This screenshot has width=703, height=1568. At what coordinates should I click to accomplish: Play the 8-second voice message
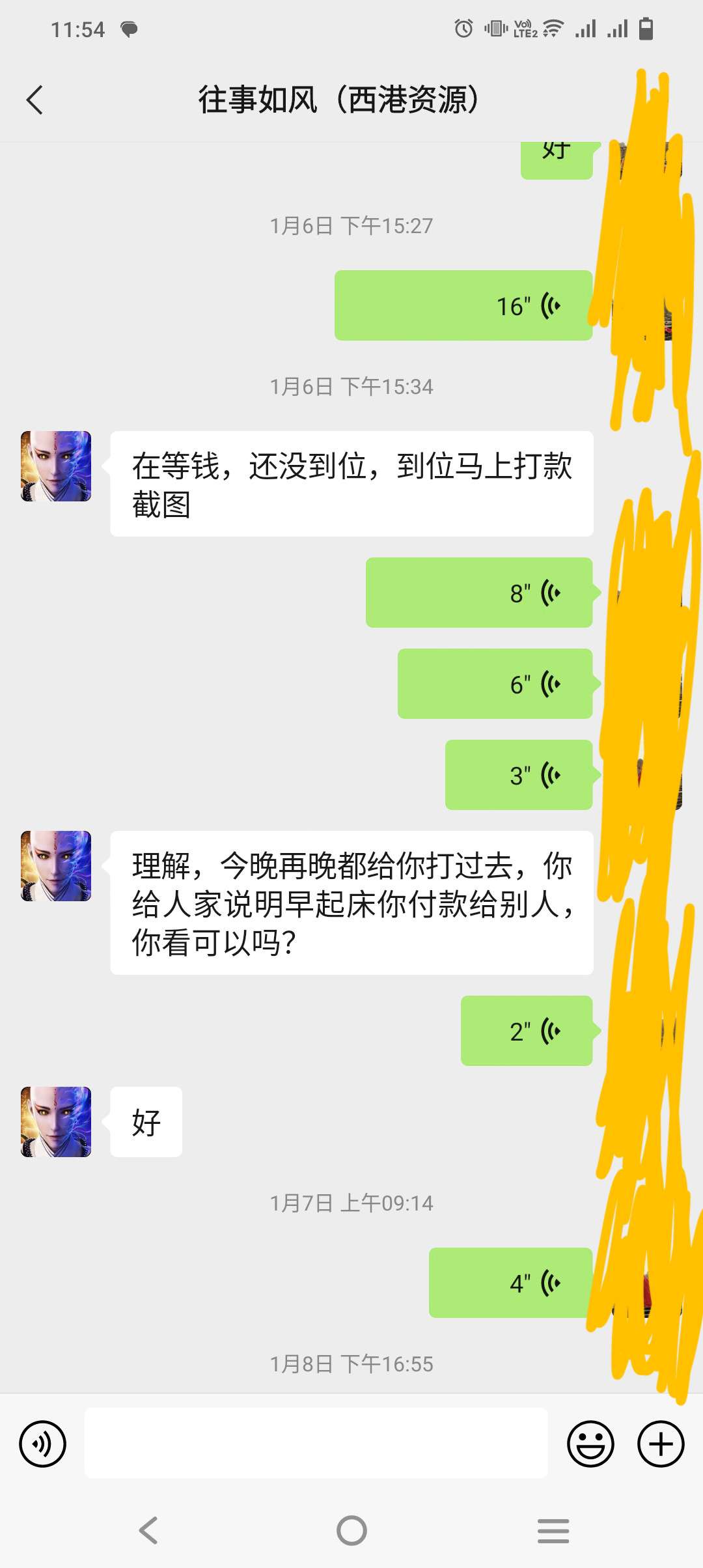pos(478,593)
